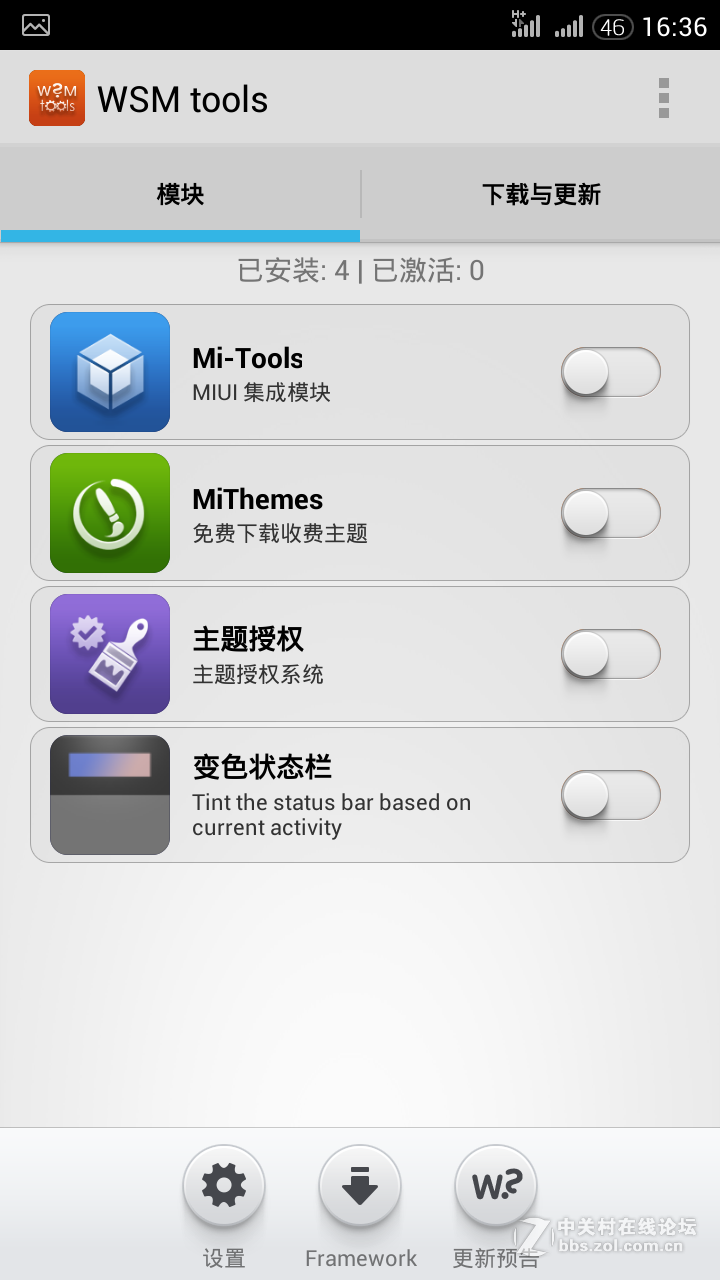Click the blue tab indicator bar

click(x=180, y=234)
